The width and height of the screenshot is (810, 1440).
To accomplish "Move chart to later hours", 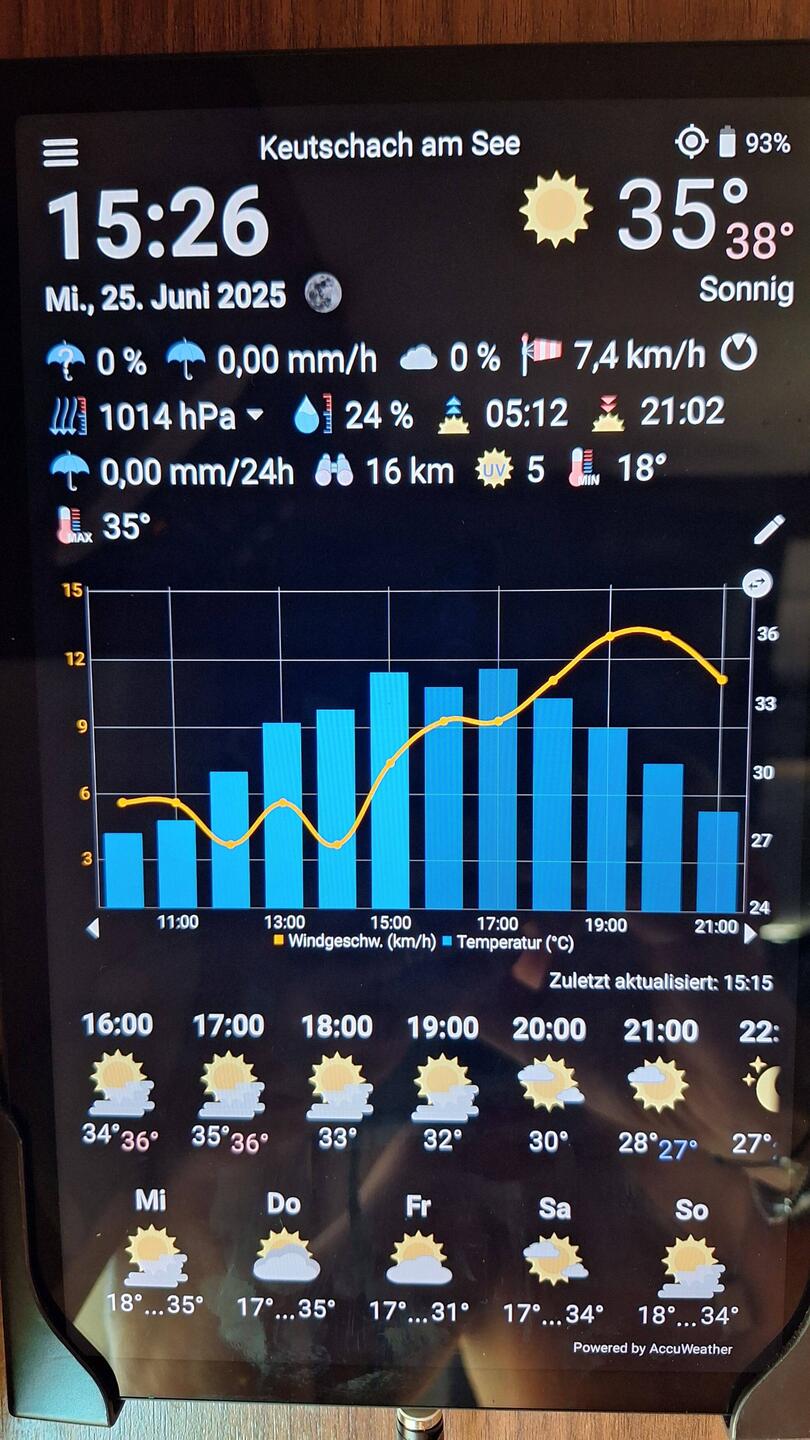I will pyautogui.click(x=751, y=933).
